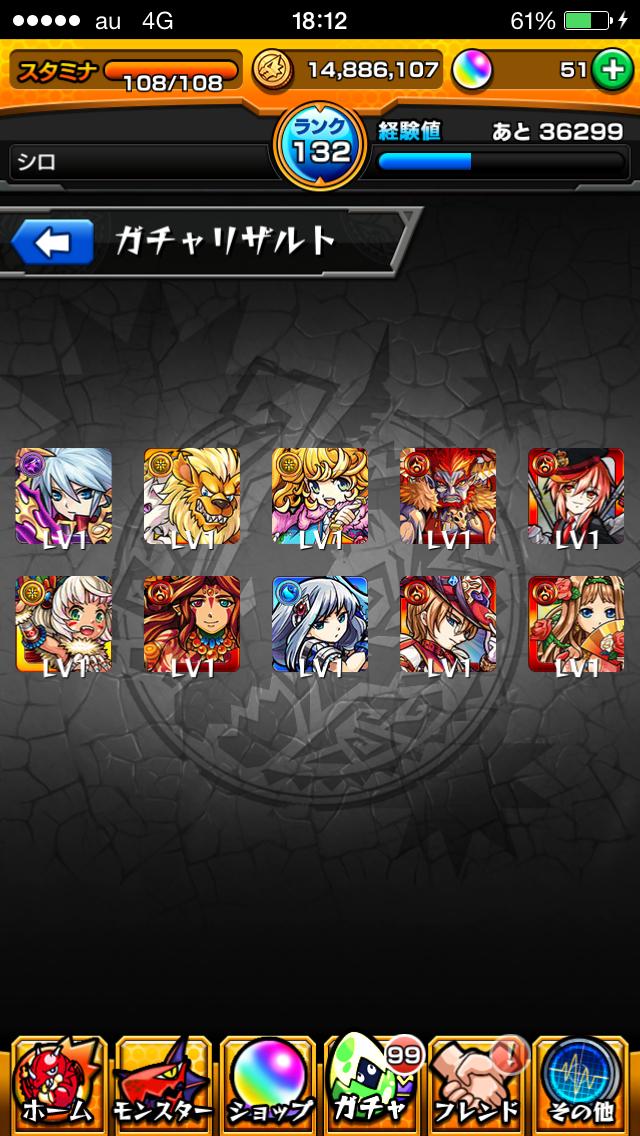View the red-haired woman with forehead jewel

click(192, 624)
